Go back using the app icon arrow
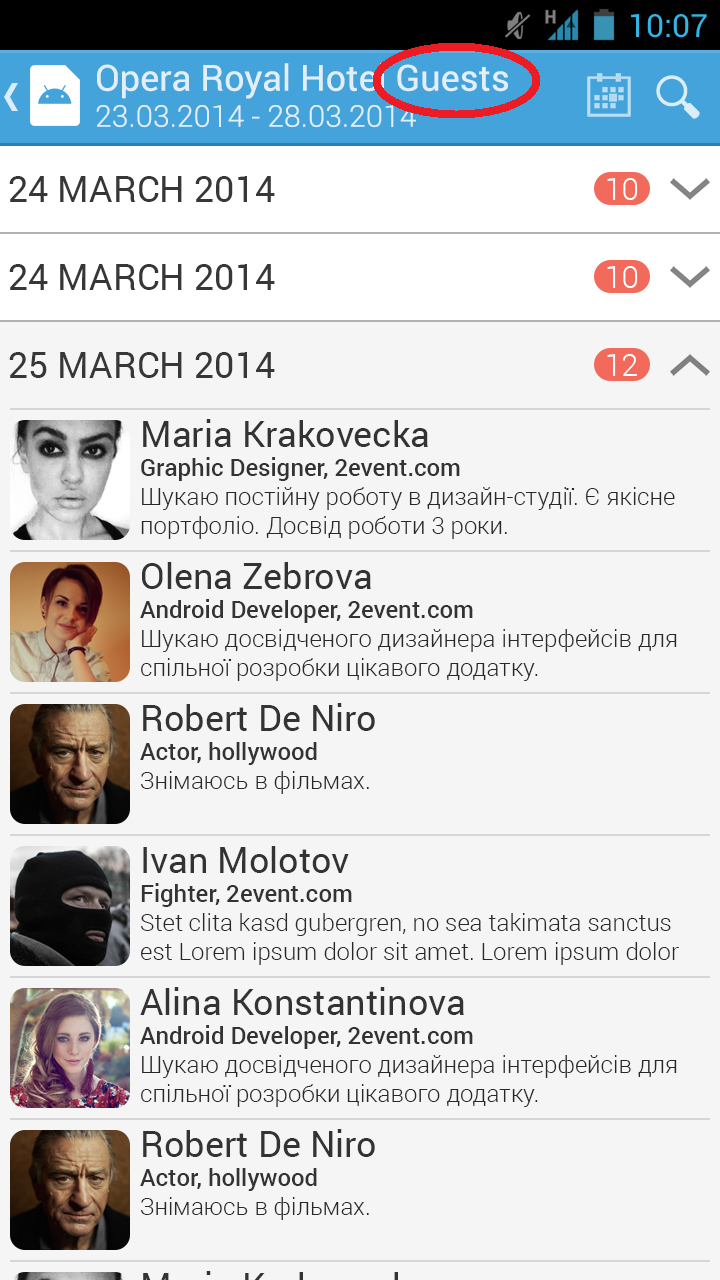Image resolution: width=720 pixels, height=1280 pixels. (42, 96)
